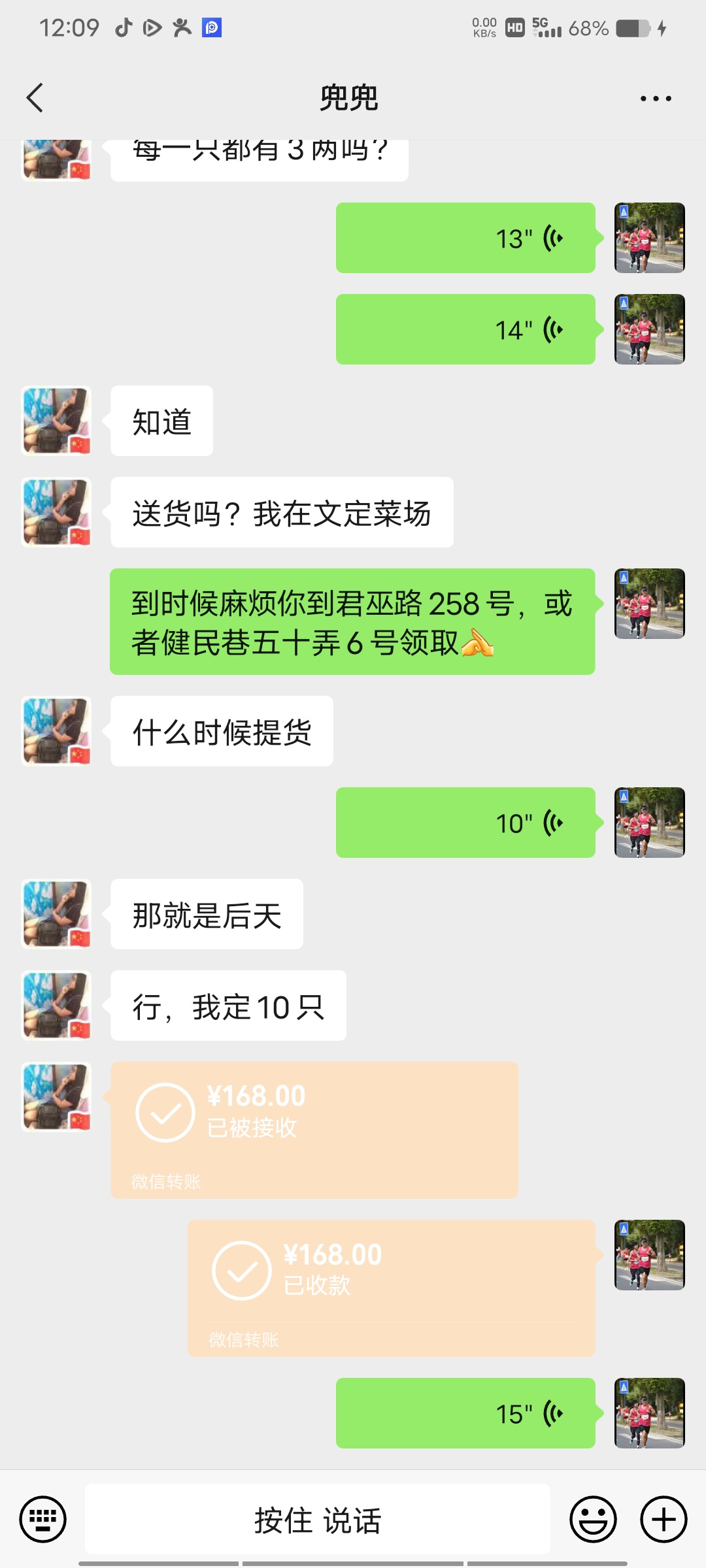Open chat info via three-dot menu
The image size is (706, 1568).
[655, 99]
